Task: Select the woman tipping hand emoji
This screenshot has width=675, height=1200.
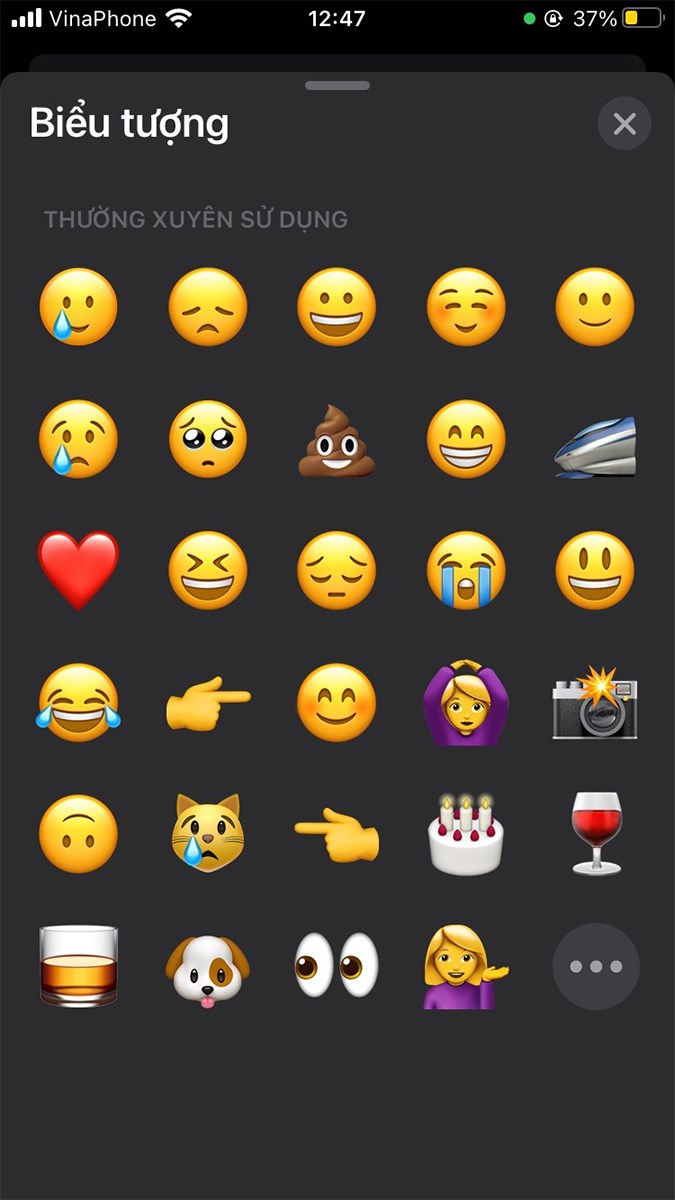Action: pos(466,966)
